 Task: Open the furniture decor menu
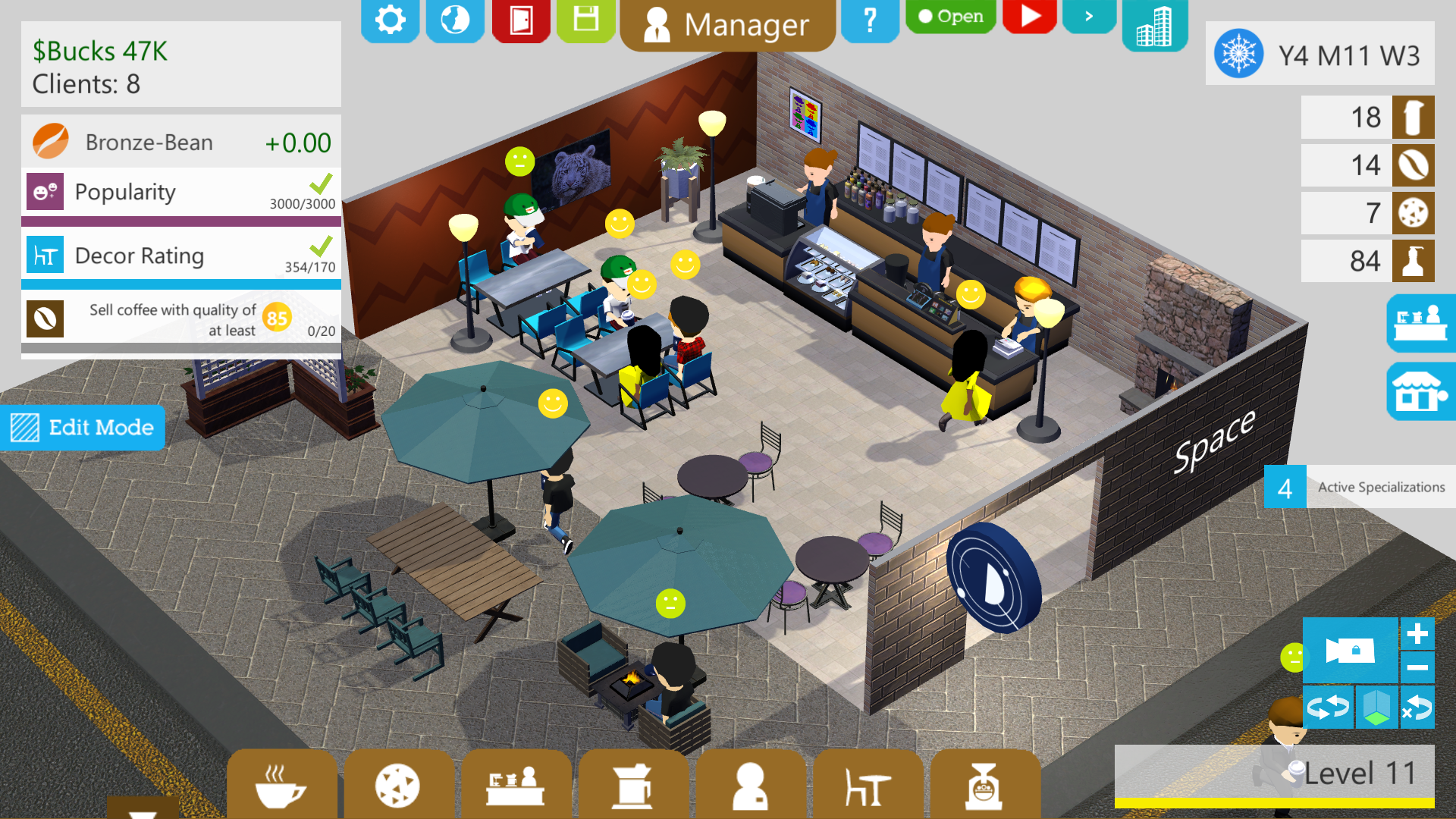point(868,786)
